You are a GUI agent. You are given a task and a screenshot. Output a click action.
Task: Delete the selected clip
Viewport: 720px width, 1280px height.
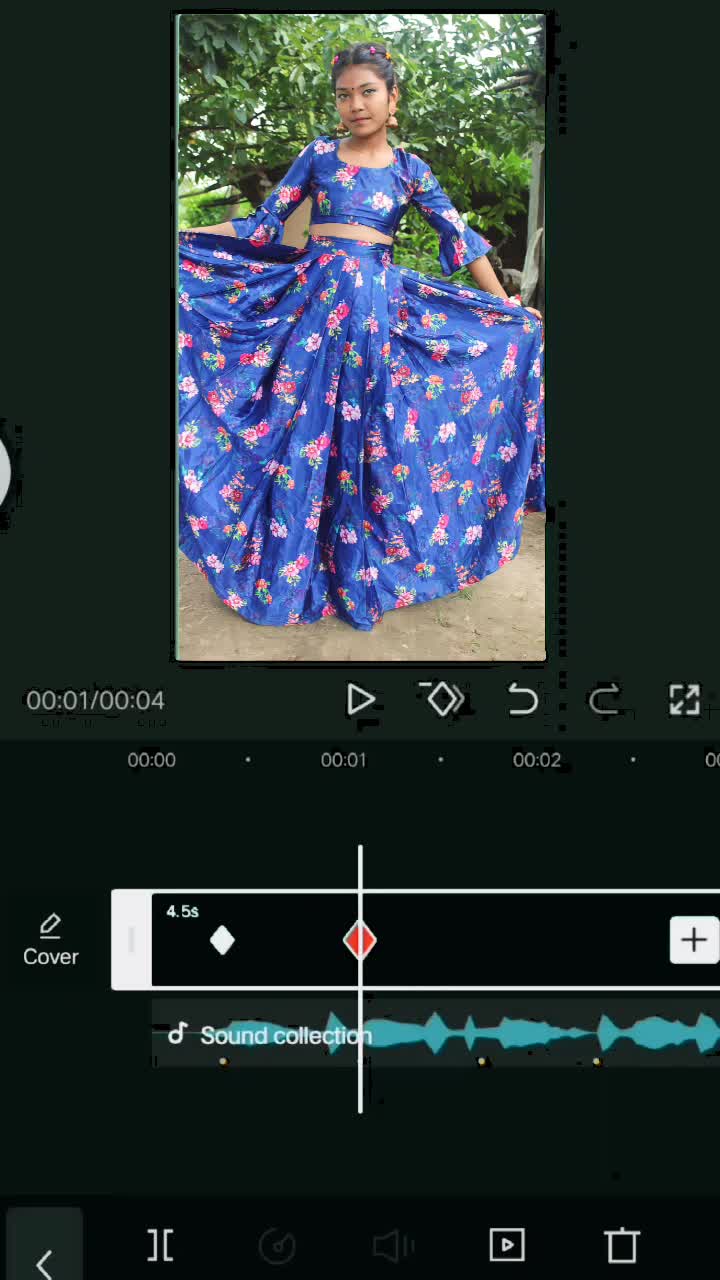pyautogui.click(x=622, y=1245)
